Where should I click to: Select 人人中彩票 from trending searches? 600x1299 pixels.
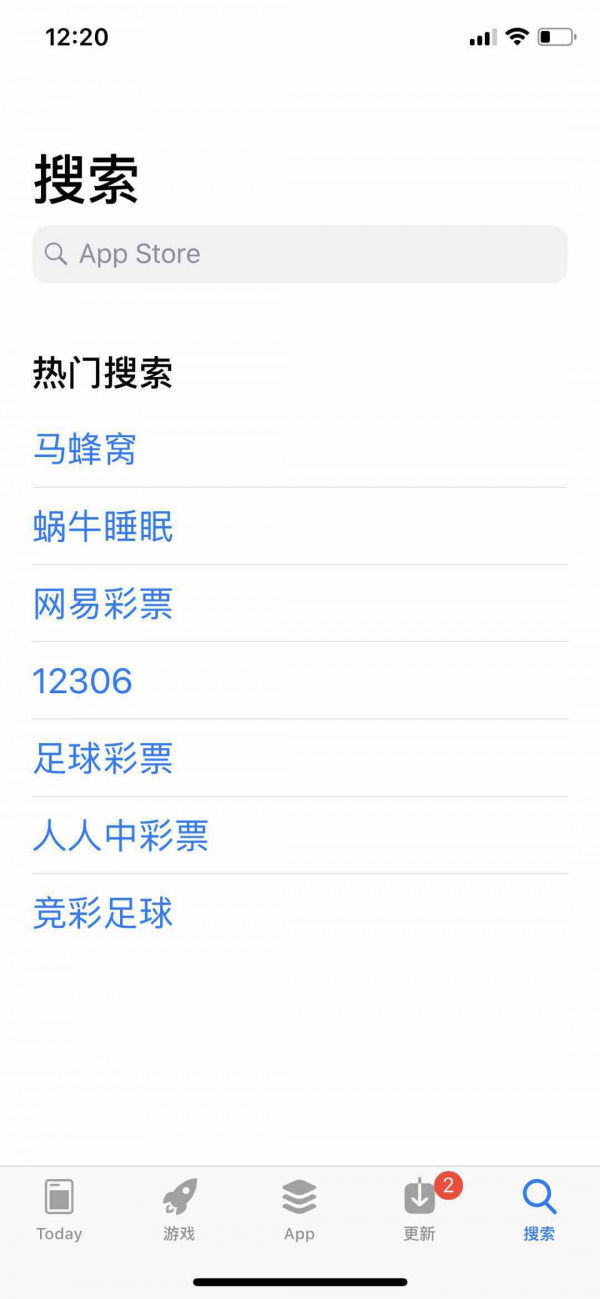(121, 835)
